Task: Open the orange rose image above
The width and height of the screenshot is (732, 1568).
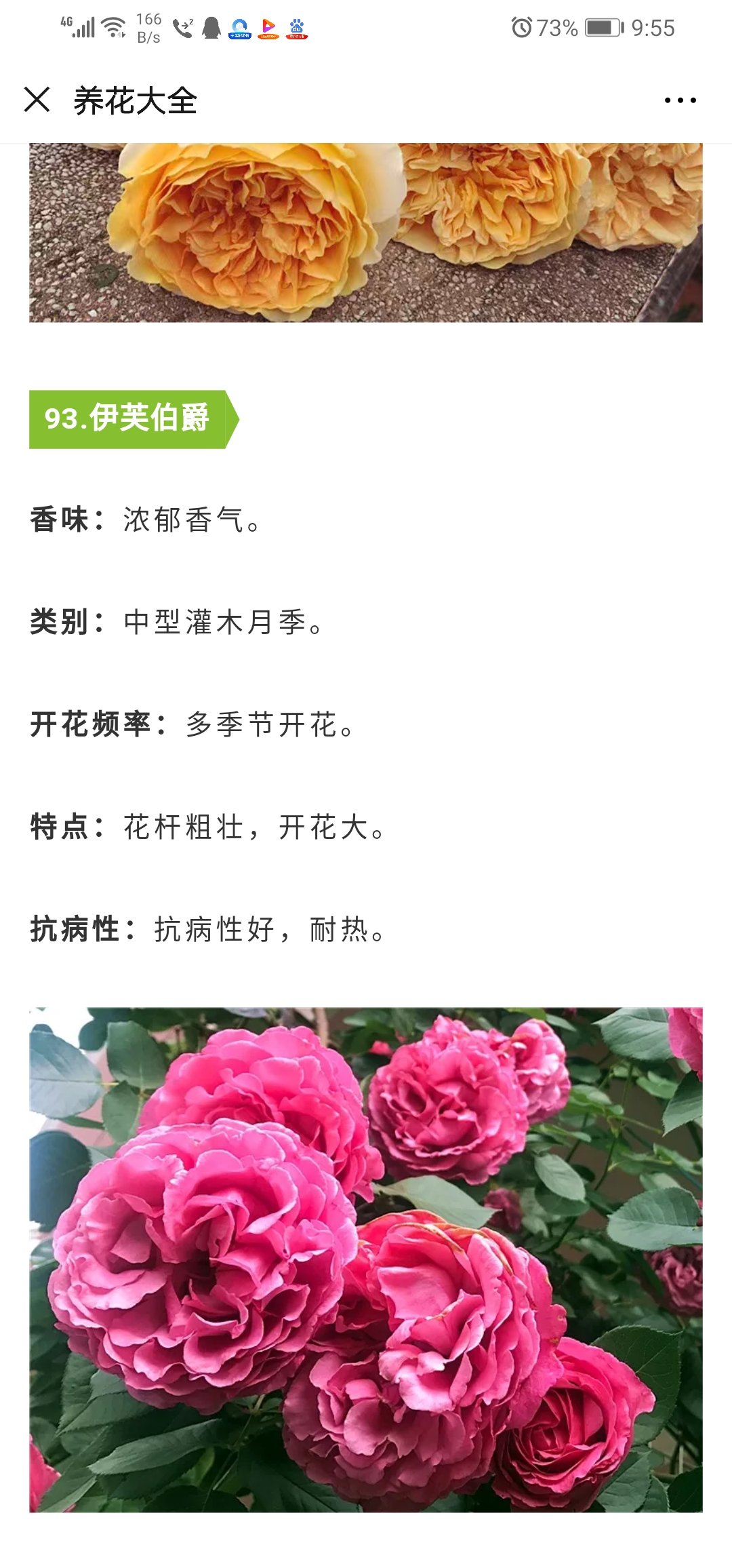Action: [x=366, y=233]
